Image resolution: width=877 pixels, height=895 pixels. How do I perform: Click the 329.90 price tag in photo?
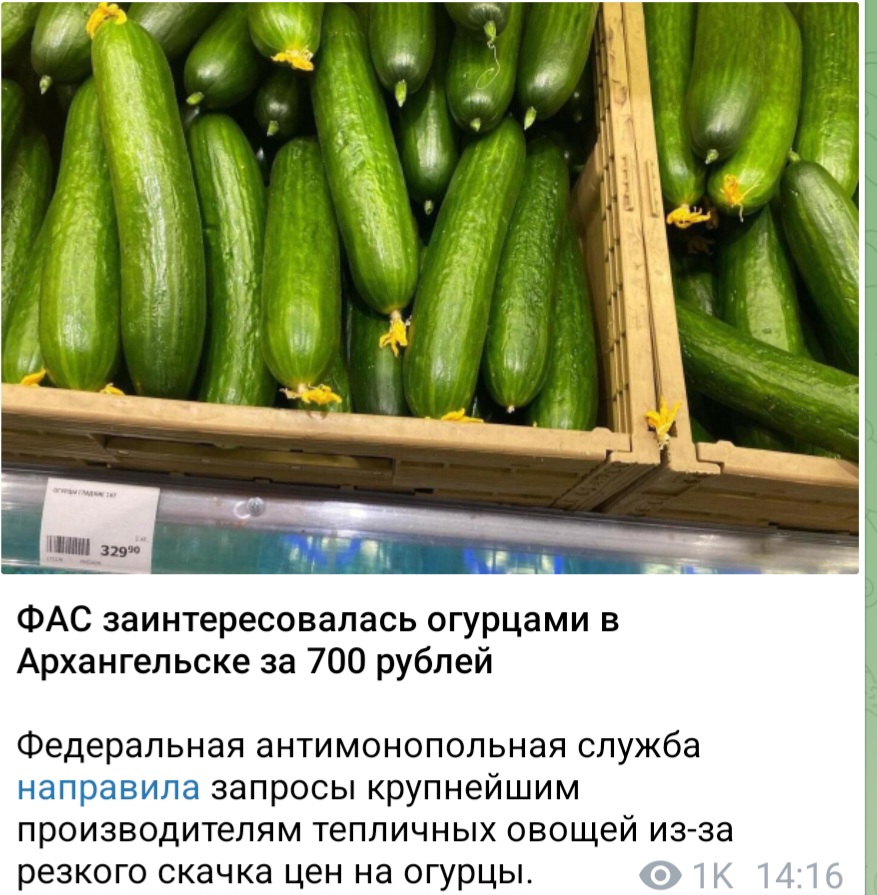(x=120, y=550)
